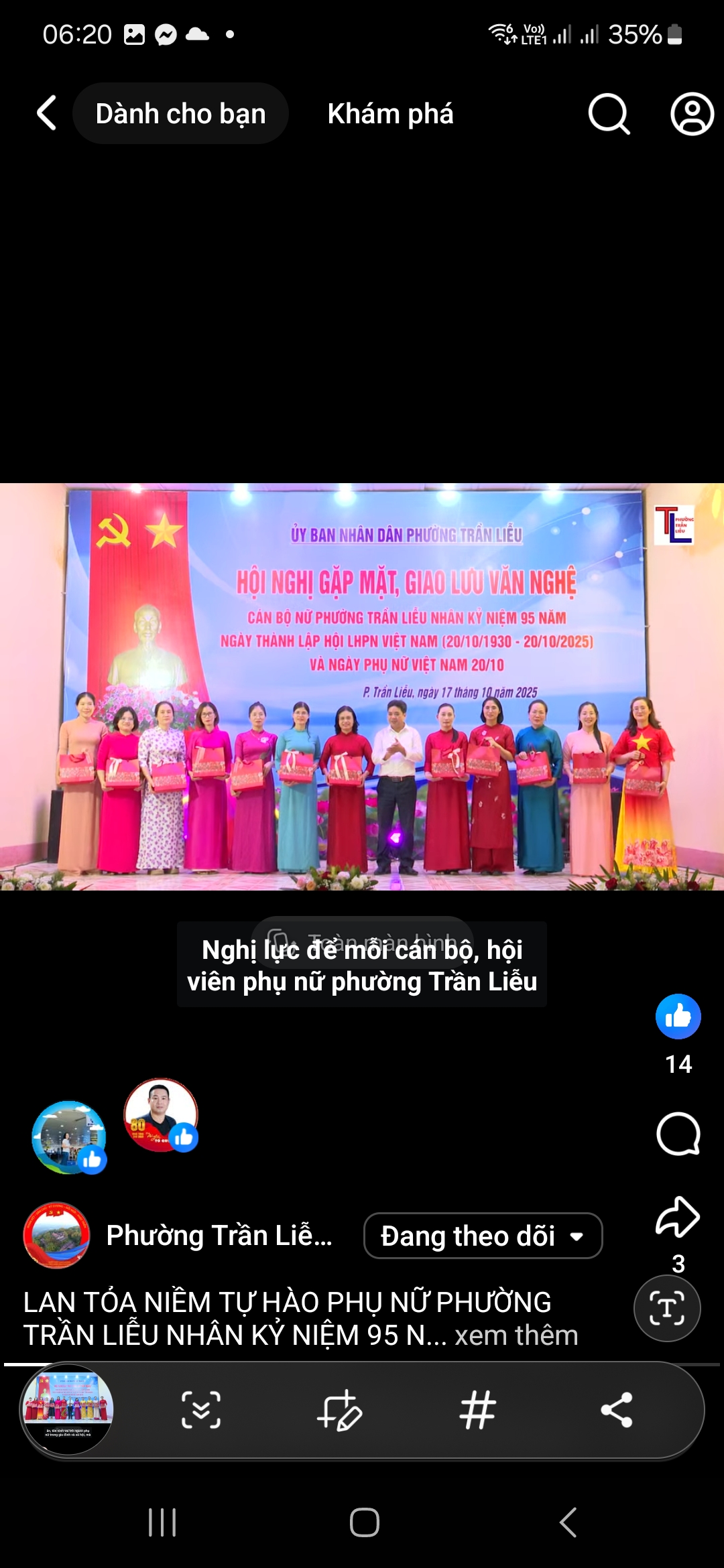Open the comments bubble
Screen dimensions: 724x1568
click(x=678, y=1134)
